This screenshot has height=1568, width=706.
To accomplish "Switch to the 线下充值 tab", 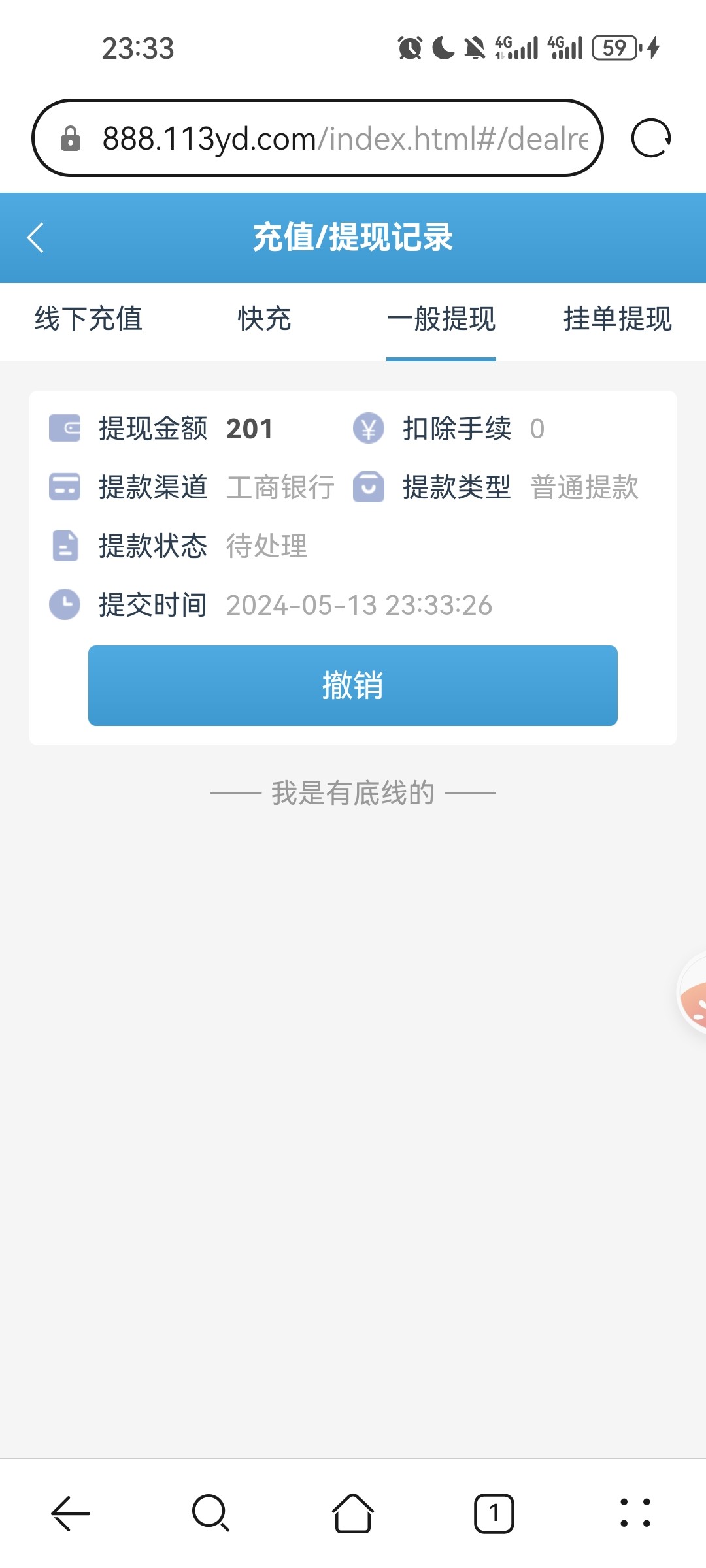I will pyautogui.click(x=88, y=319).
